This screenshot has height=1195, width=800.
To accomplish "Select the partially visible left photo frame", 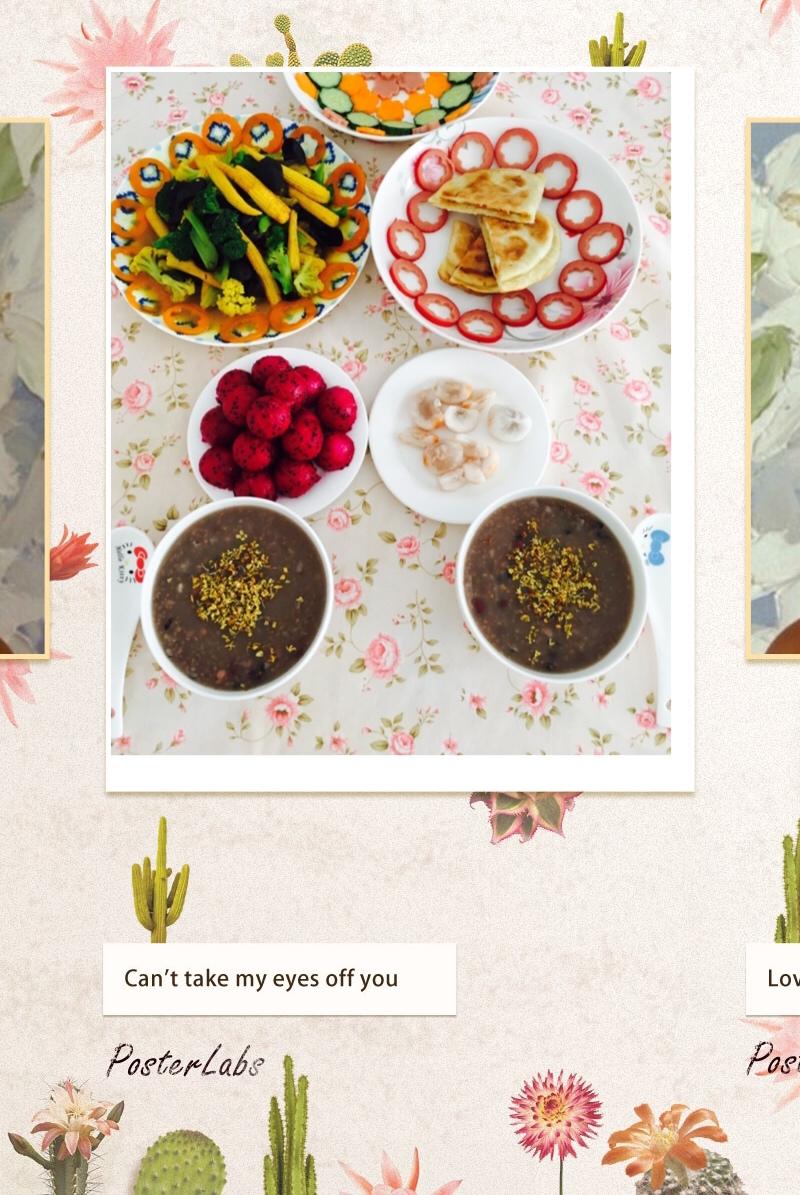I will tap(23, 388).
